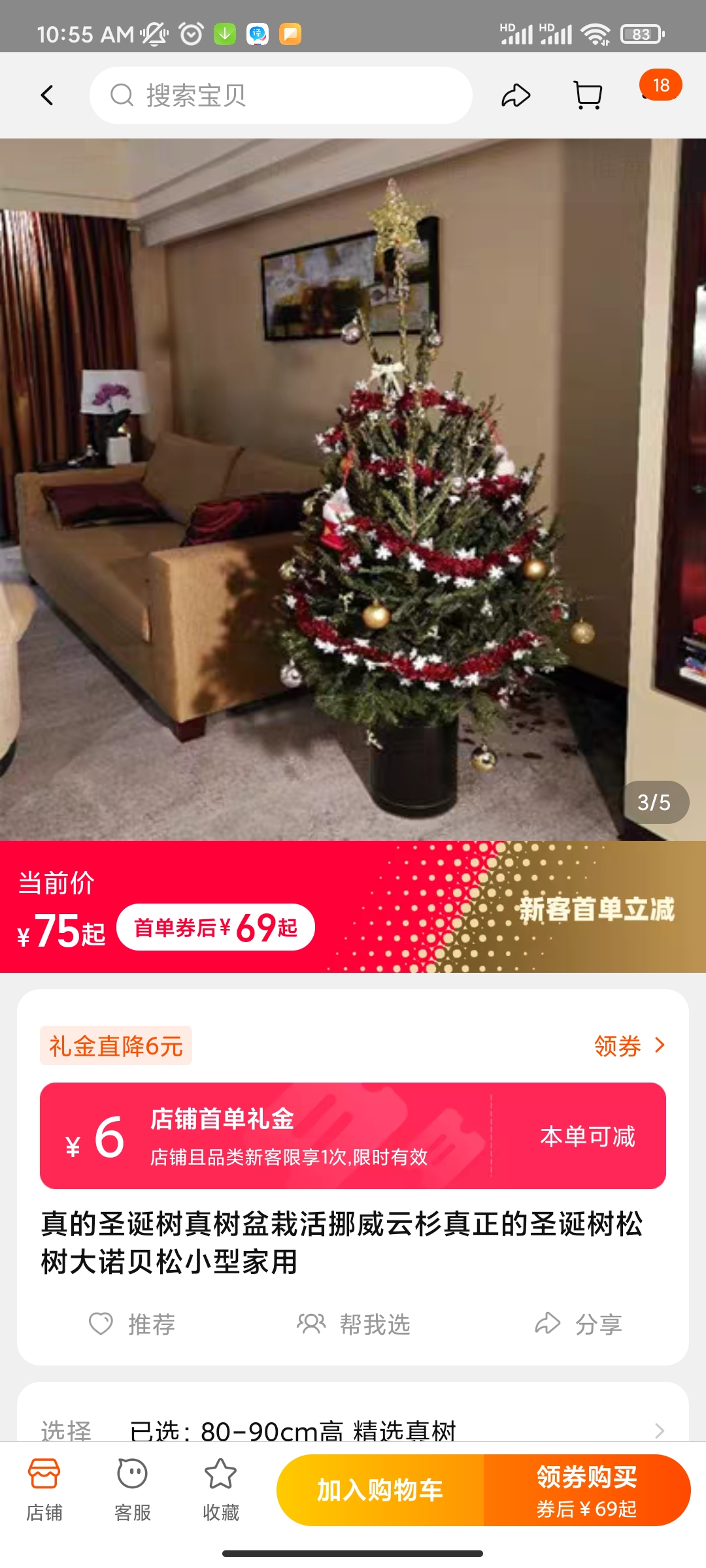The height and width of the screenshot is (1568, 706).
Task: Open the 选择 row showing 80-90cm高
Action: 353,1431
